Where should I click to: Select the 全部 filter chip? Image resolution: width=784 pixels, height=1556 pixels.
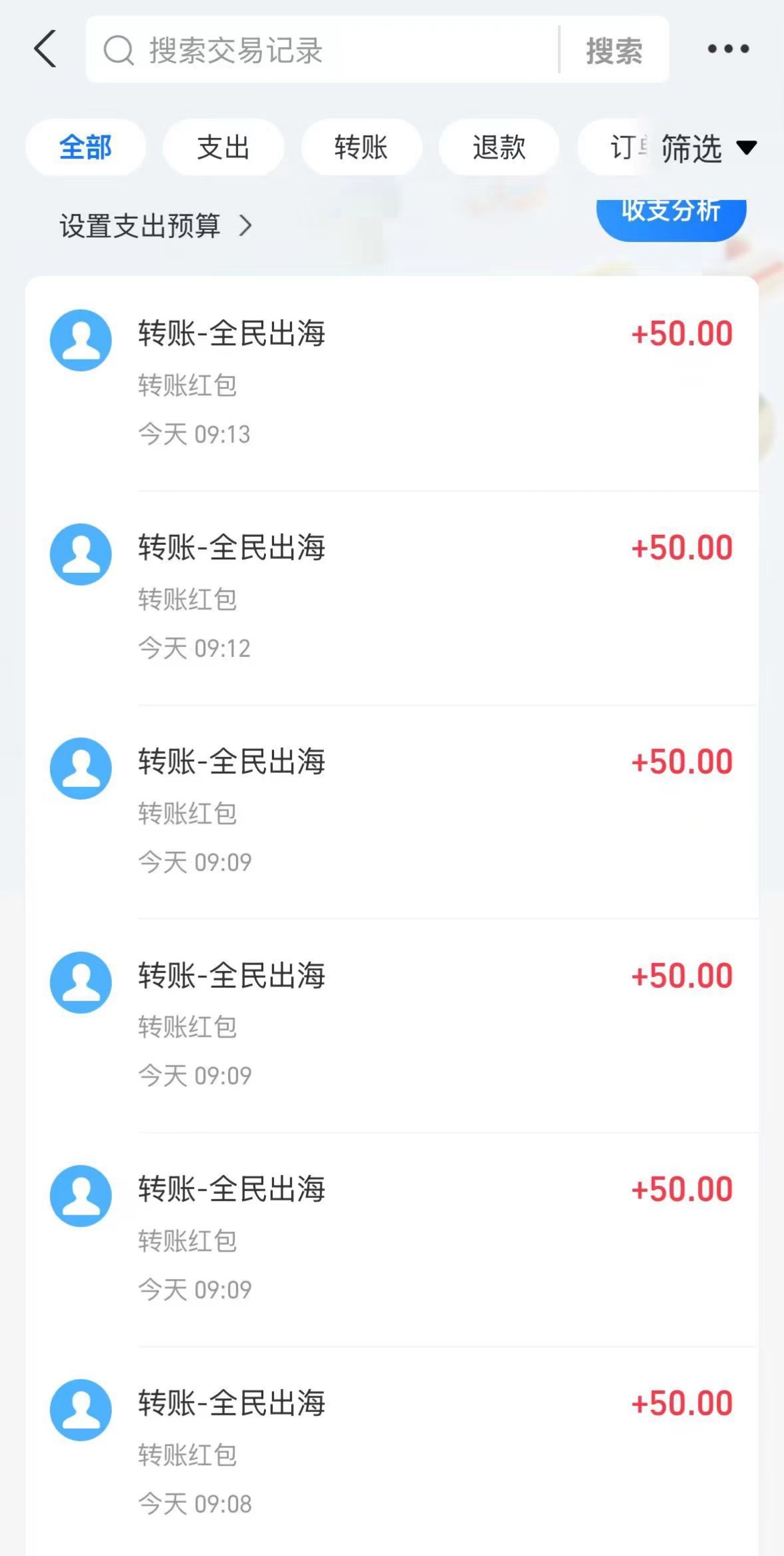point(85,147)
